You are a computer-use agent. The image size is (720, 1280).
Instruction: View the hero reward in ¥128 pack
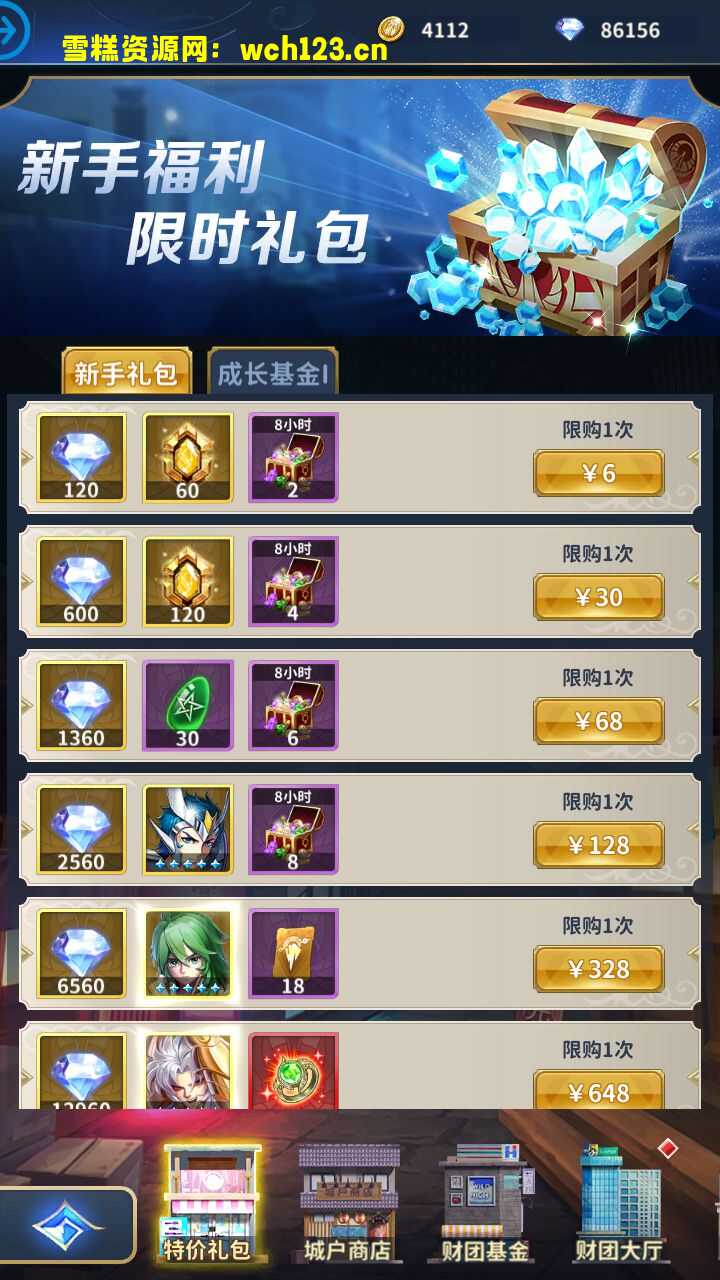click(188, 829)
